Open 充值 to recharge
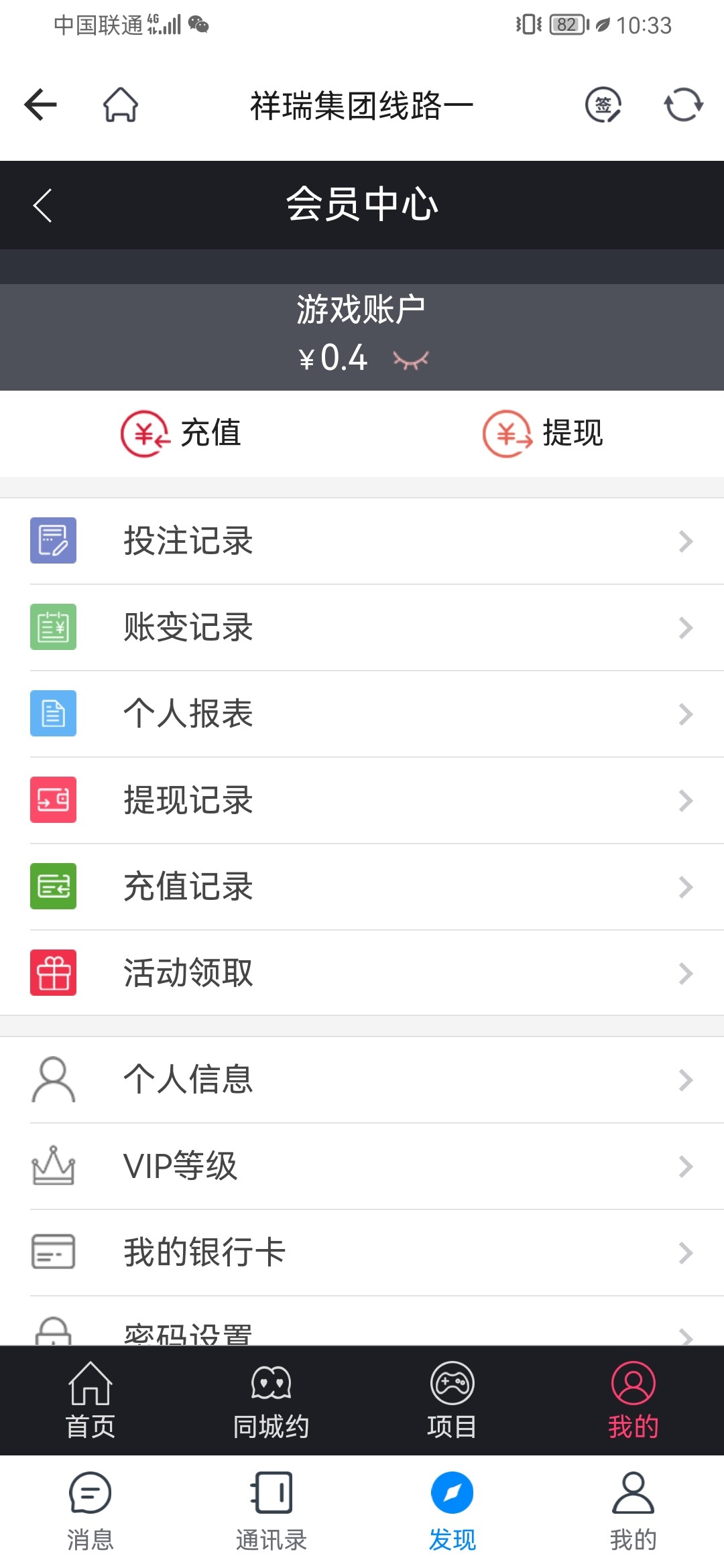 click(x=181, y=433)
